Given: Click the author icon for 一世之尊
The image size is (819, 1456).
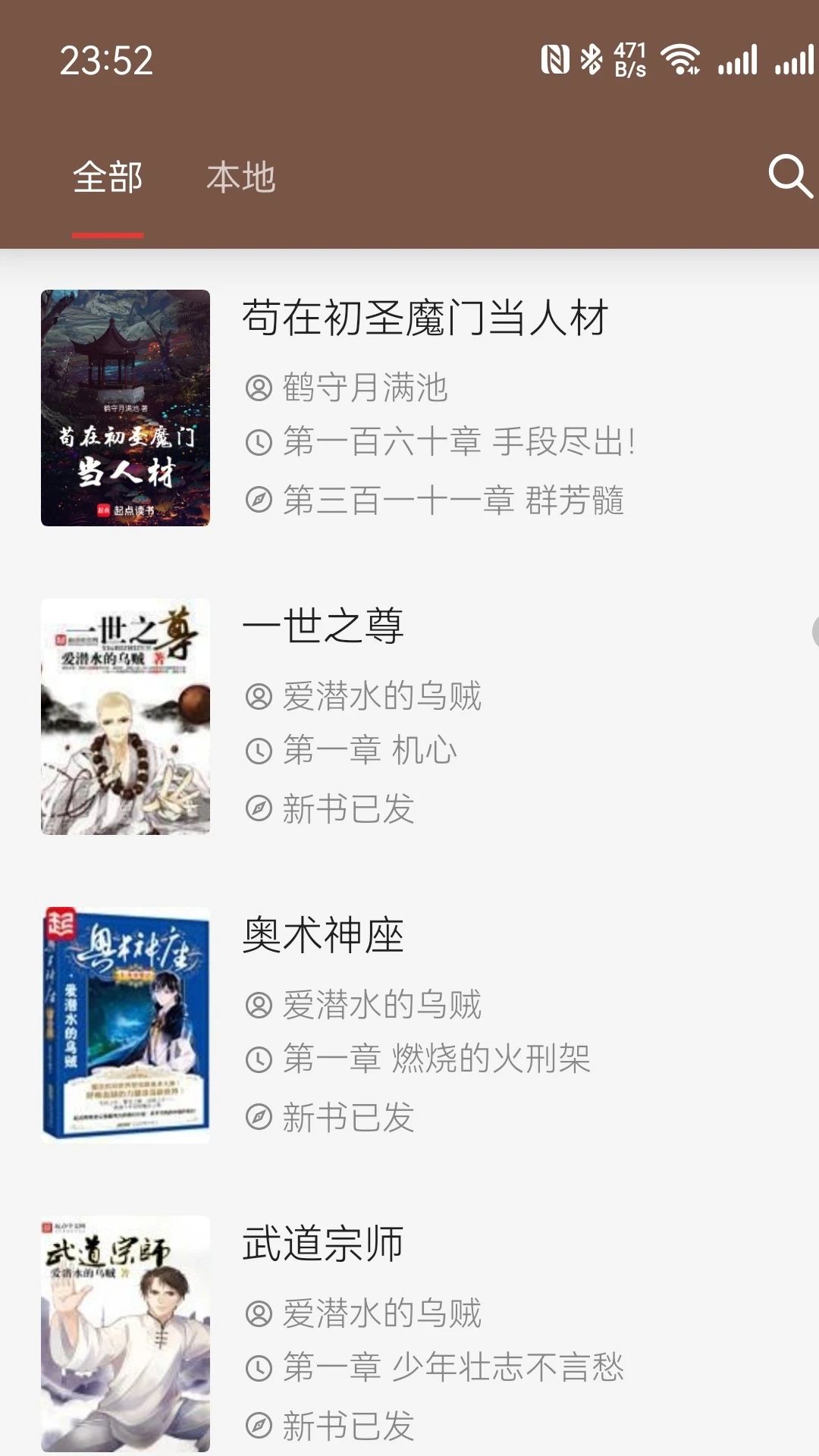Looking at the screenshot, I should pyautogui.click(x=260, y=695).
